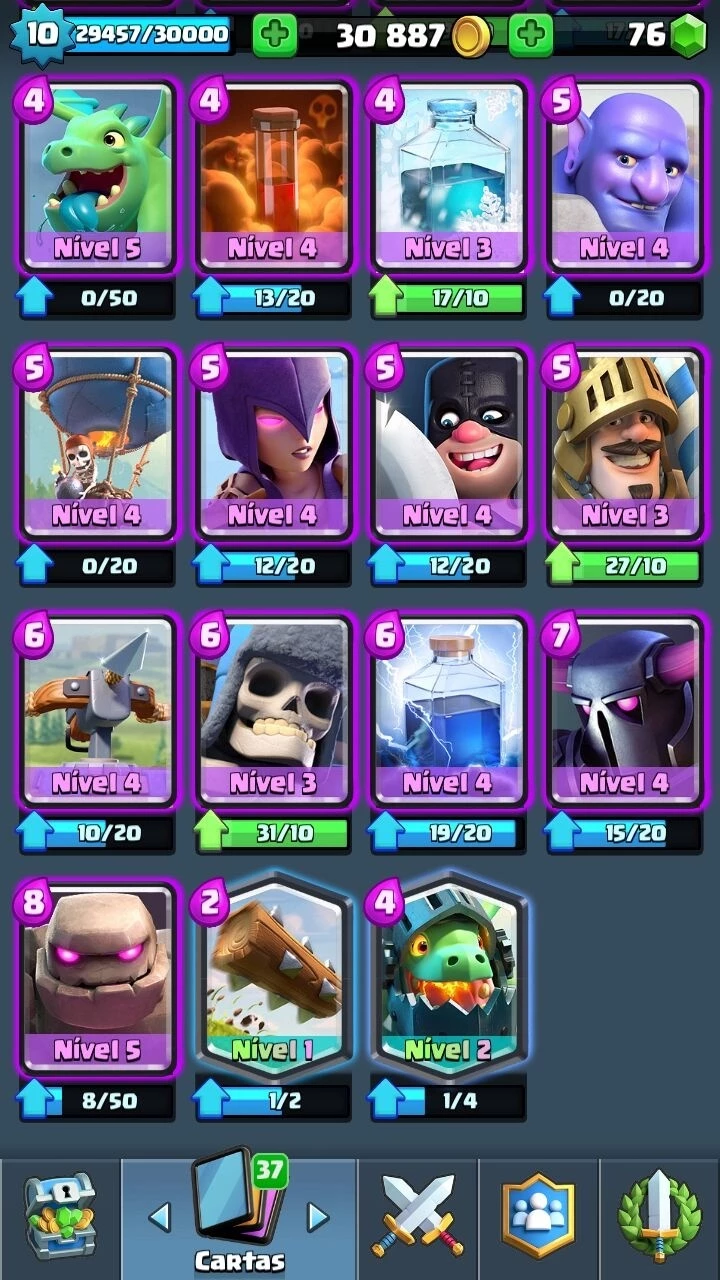This screenshot has width=720, height=1280.
Task: Open the P.E.K.K.A card
Action: 625,712
